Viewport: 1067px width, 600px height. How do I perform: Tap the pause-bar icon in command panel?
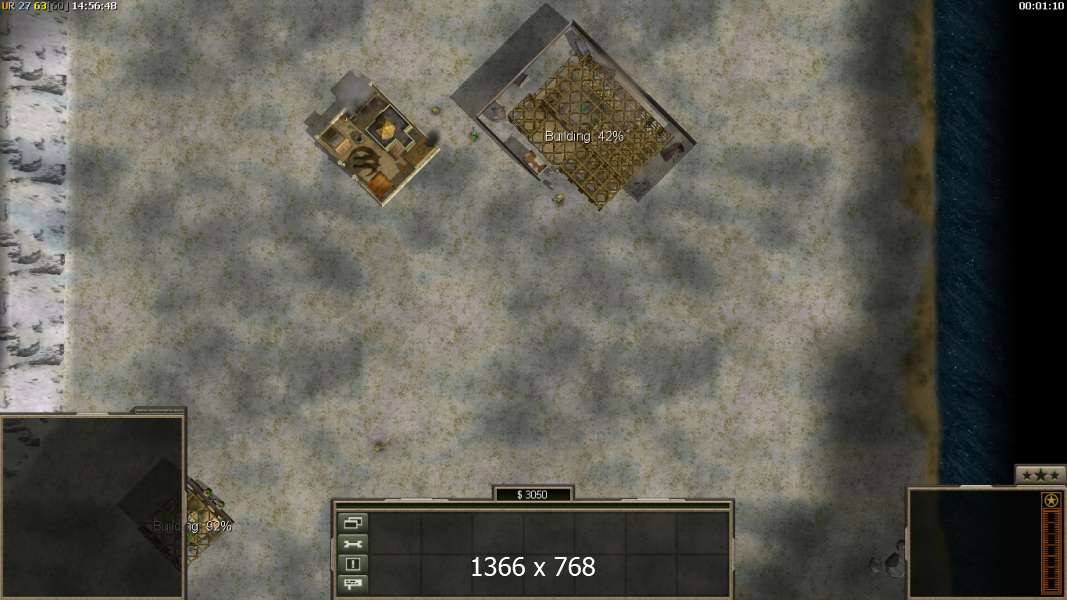(353, 563)
